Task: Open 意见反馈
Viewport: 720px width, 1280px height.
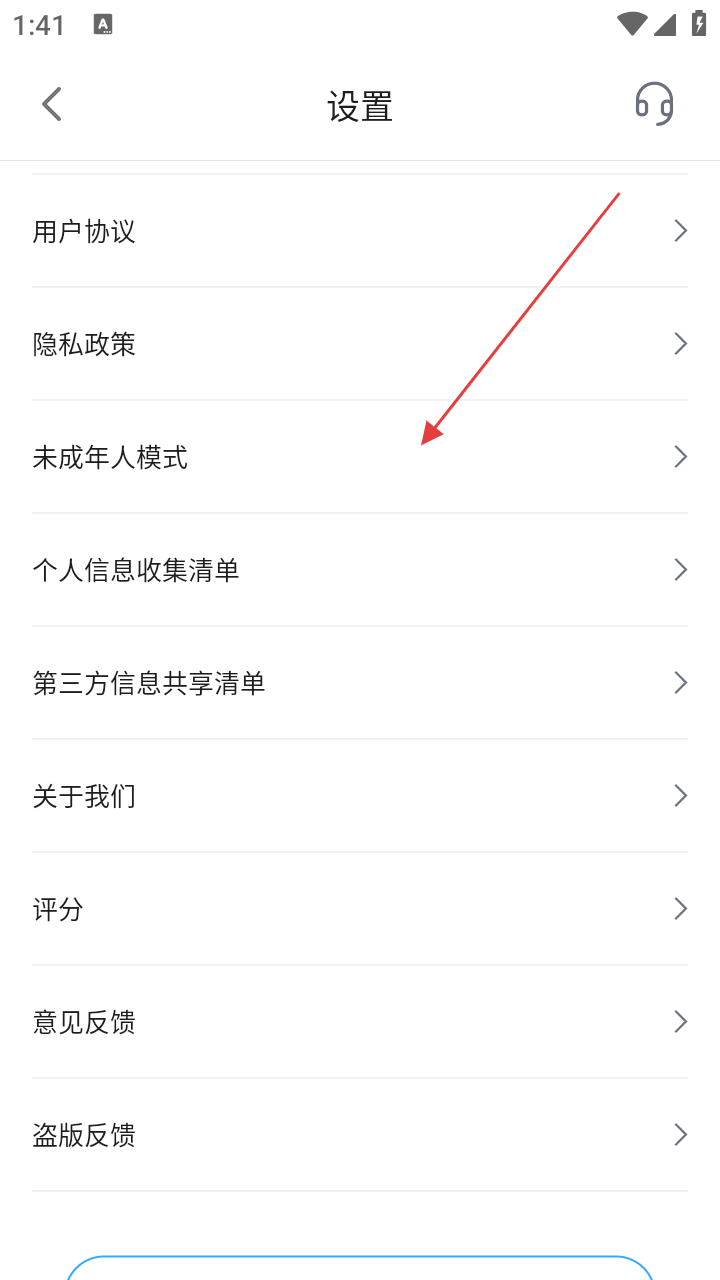Action: [360, 1022]
